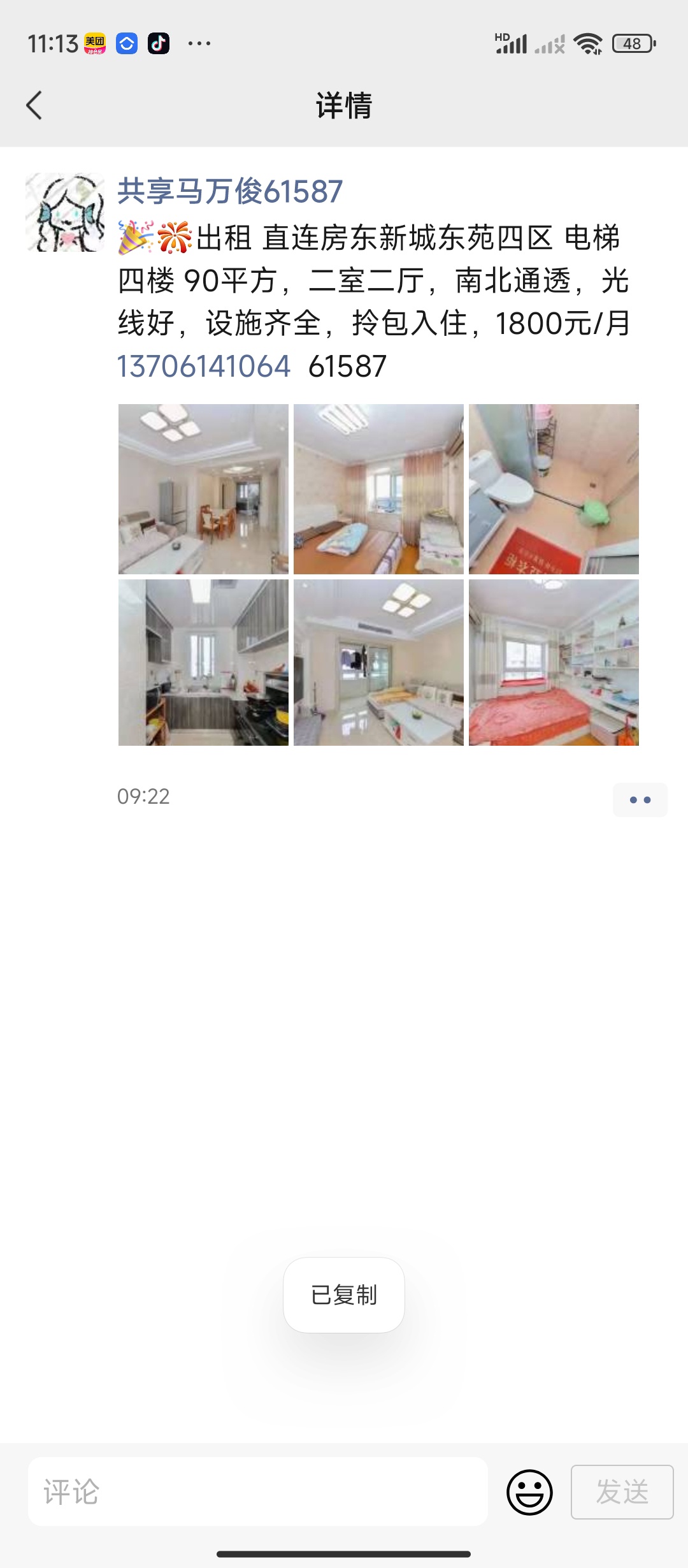Open the emoji picker
Viewport: 688px width, 1568px height.
(529, 1492)
